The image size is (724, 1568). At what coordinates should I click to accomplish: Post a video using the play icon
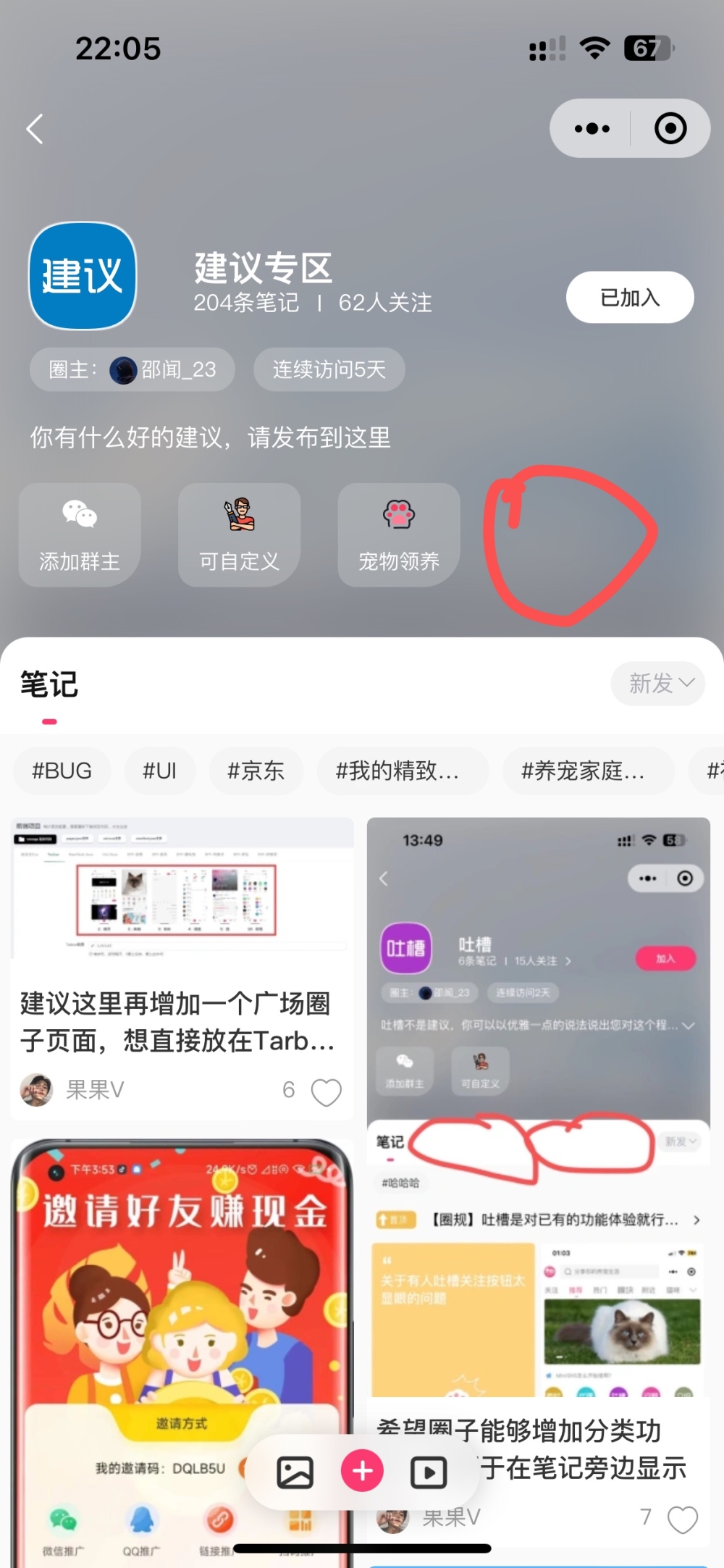click(429, 1472)
